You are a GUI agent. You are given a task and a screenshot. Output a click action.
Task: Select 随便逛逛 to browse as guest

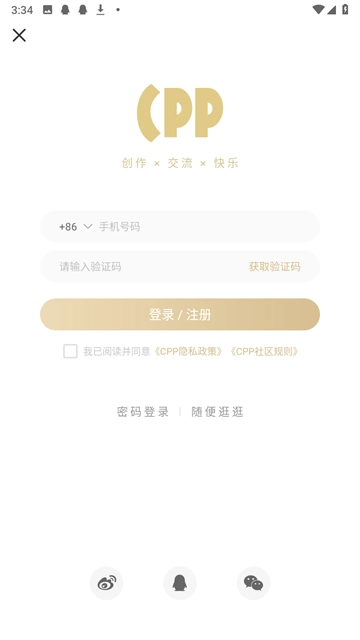coord(217,412)
